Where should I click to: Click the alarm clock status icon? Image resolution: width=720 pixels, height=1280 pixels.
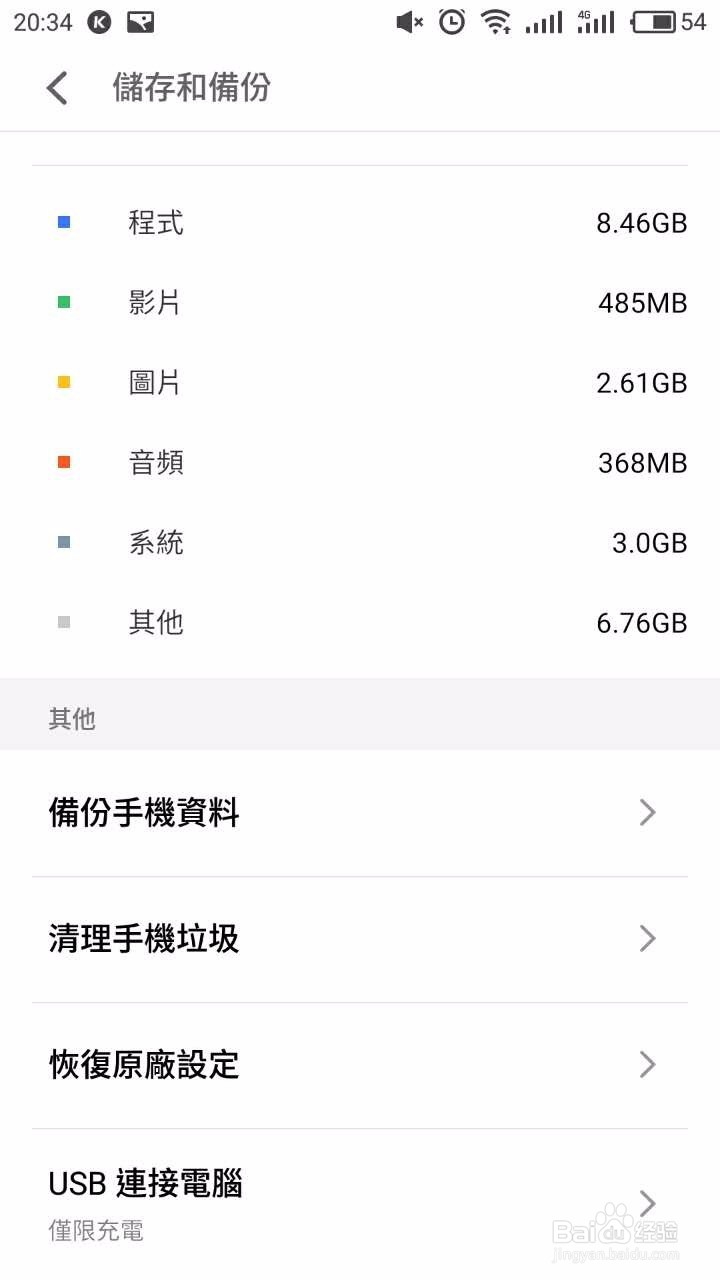click(452, 22)
